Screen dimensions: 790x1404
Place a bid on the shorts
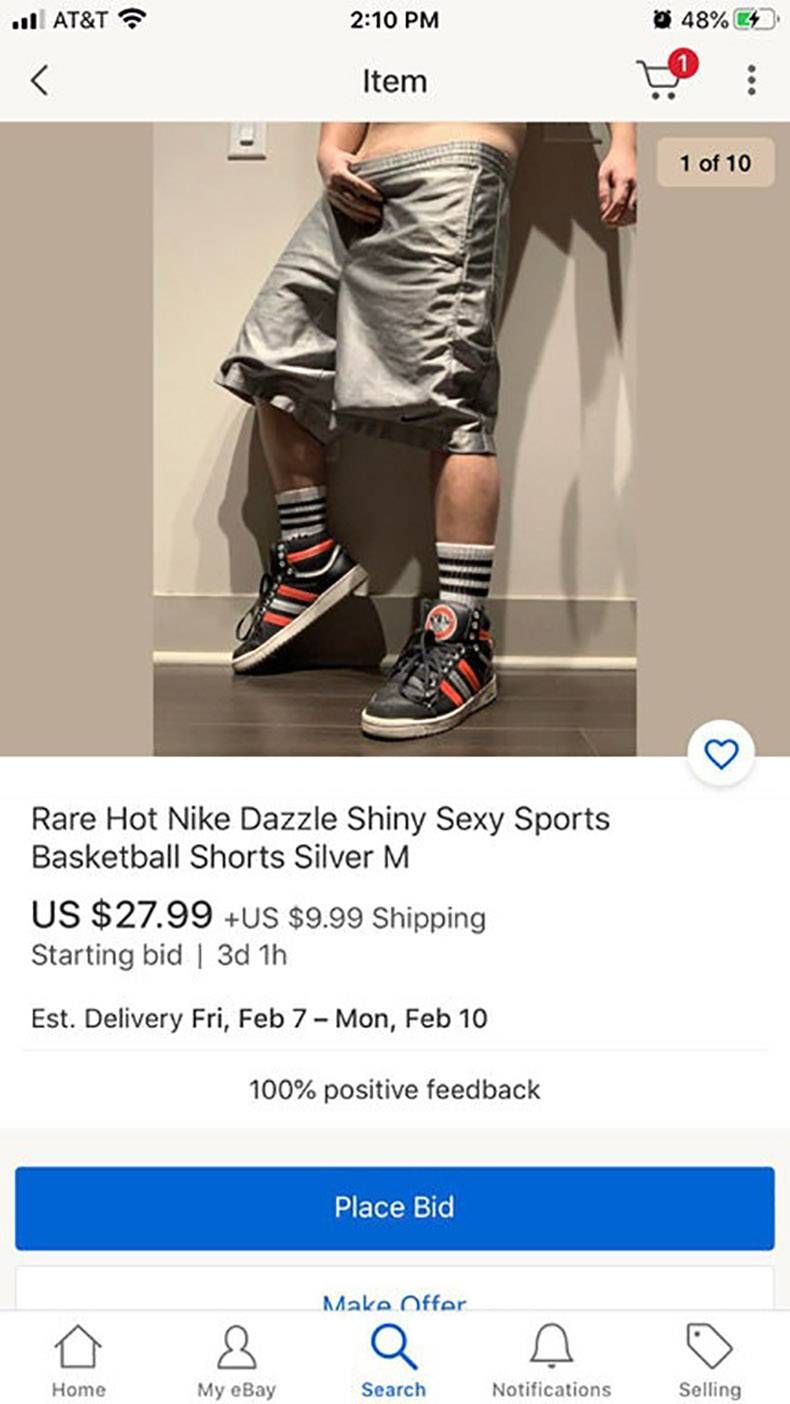[394, 1207]
